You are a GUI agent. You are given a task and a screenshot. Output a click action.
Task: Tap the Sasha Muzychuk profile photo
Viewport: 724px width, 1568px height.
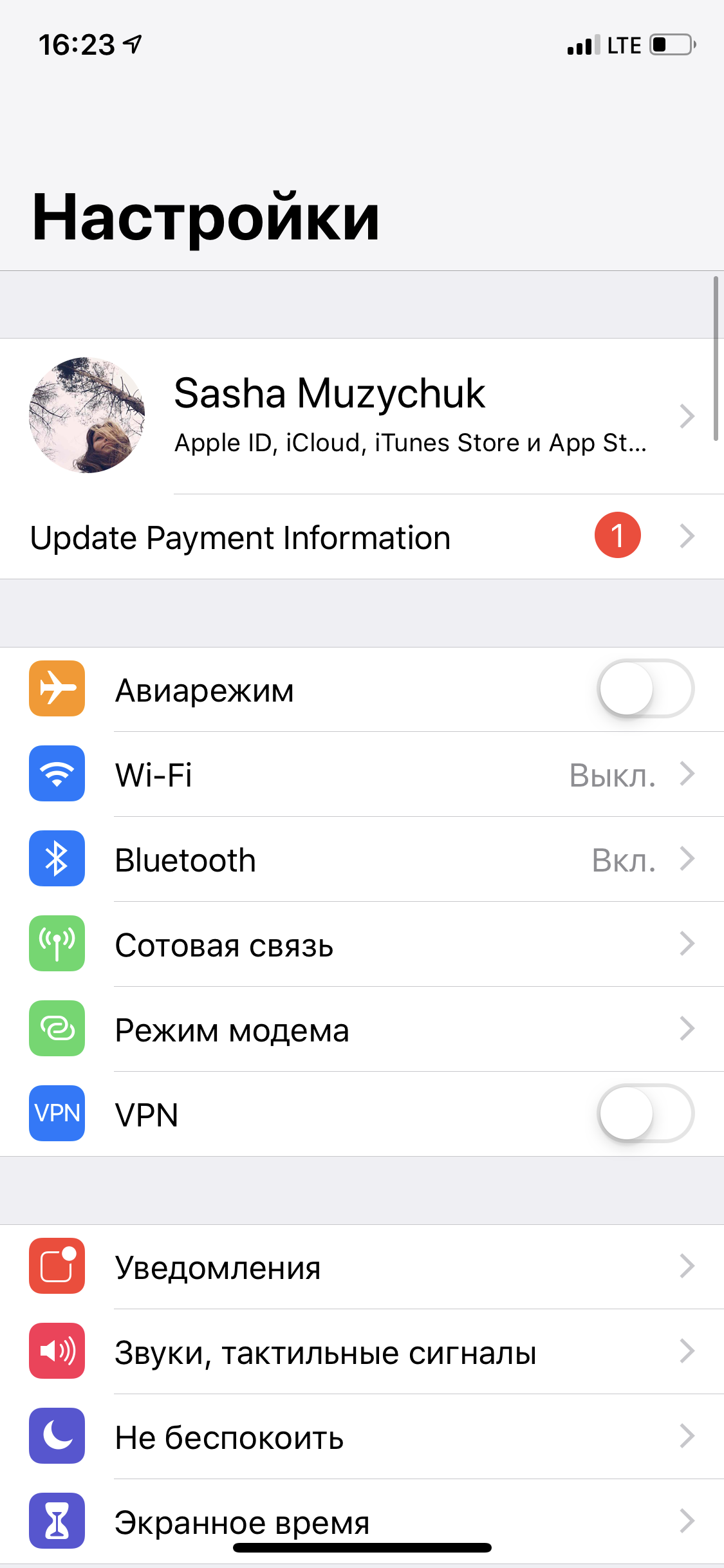[88, 415]
